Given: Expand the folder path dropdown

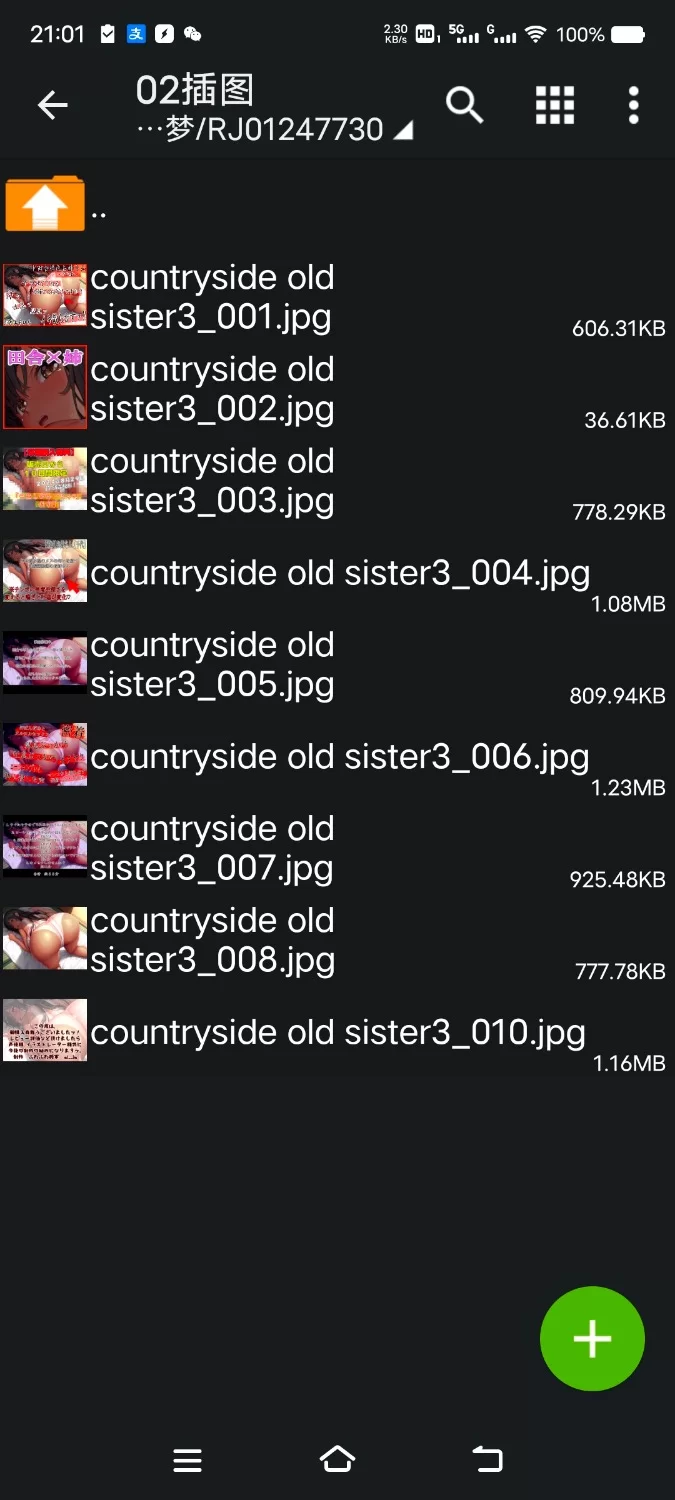Looking at the screenshot, I should 403,131.
